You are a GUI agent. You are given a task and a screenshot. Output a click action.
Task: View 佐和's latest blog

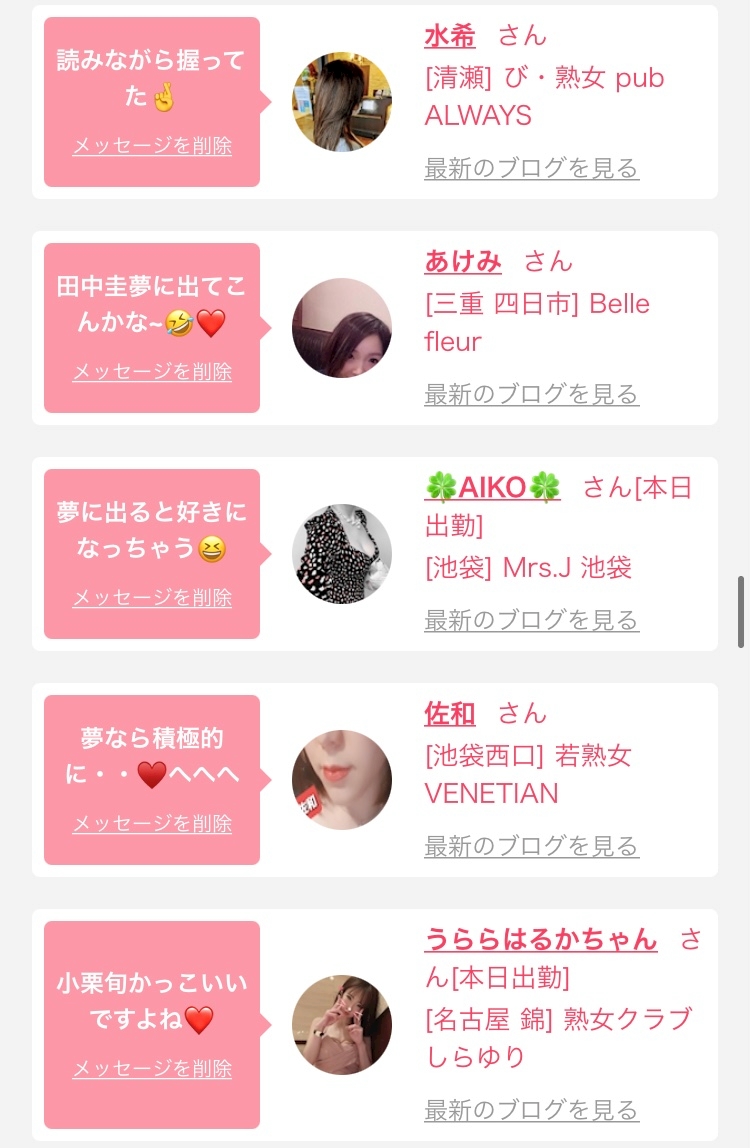(x=531, y=846)
